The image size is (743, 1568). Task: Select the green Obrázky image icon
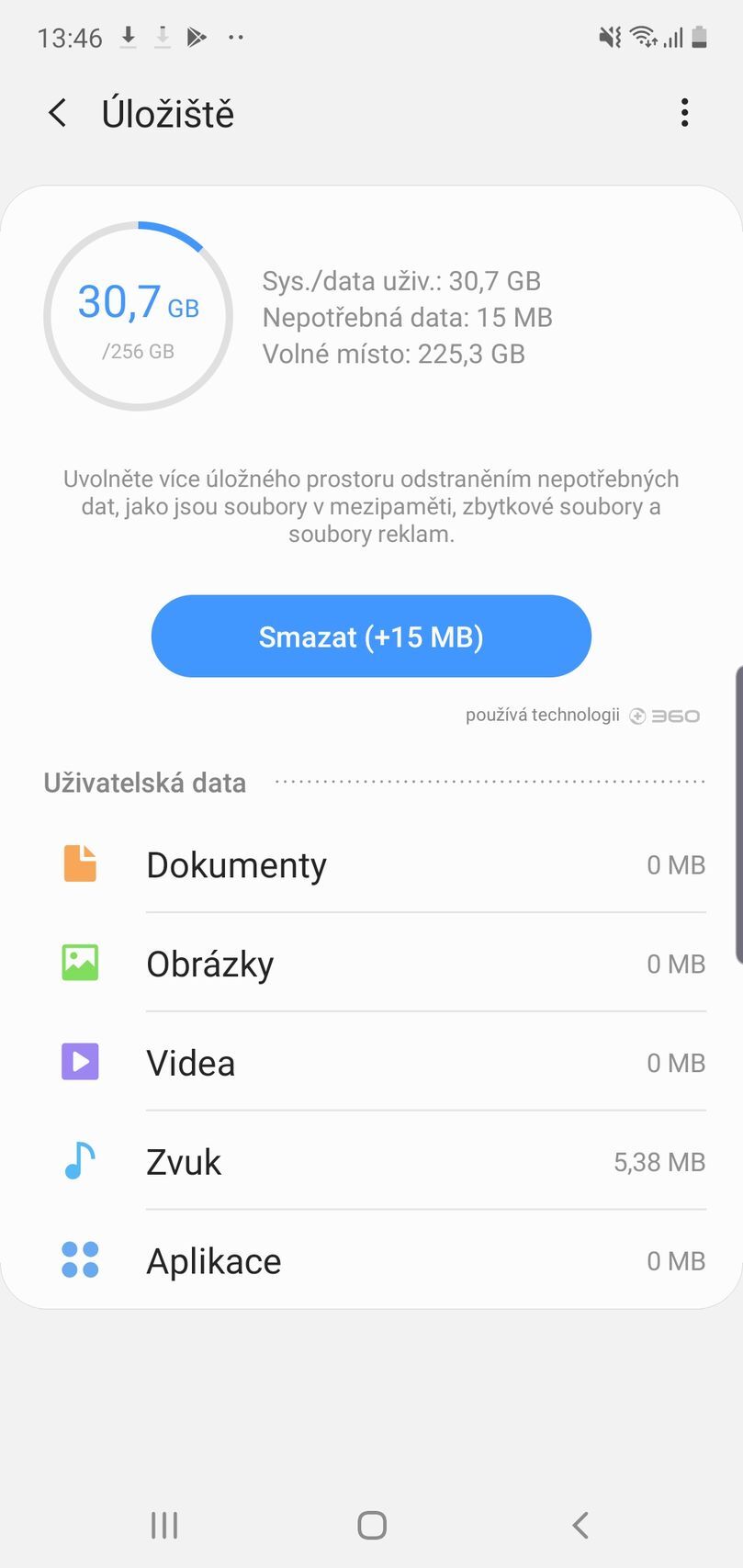coord(79,963)
